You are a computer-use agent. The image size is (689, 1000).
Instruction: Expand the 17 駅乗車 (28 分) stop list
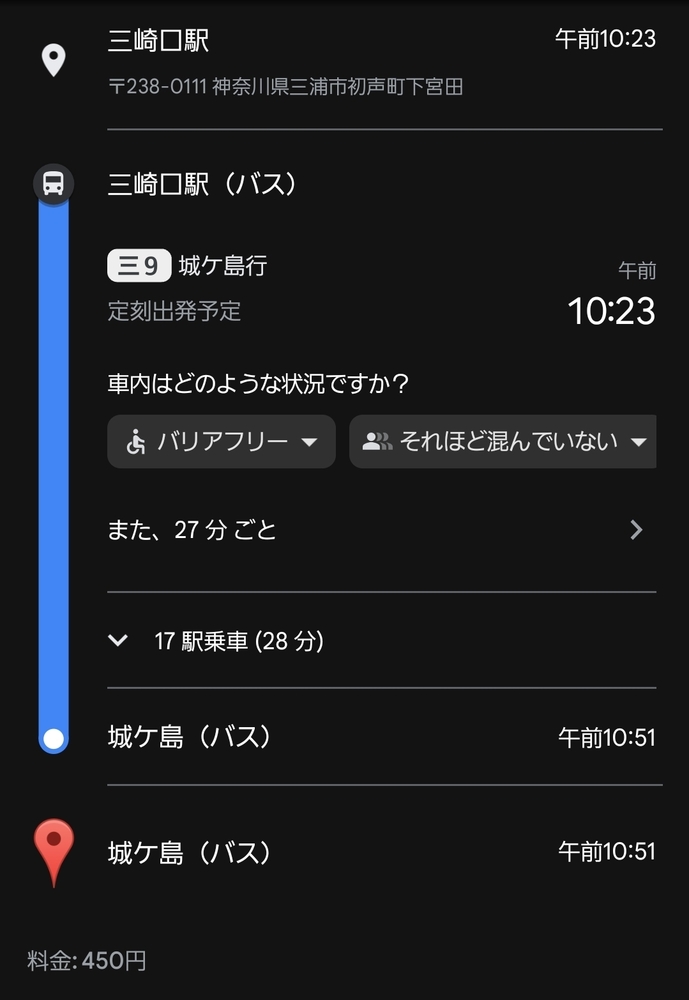(238, 641)
